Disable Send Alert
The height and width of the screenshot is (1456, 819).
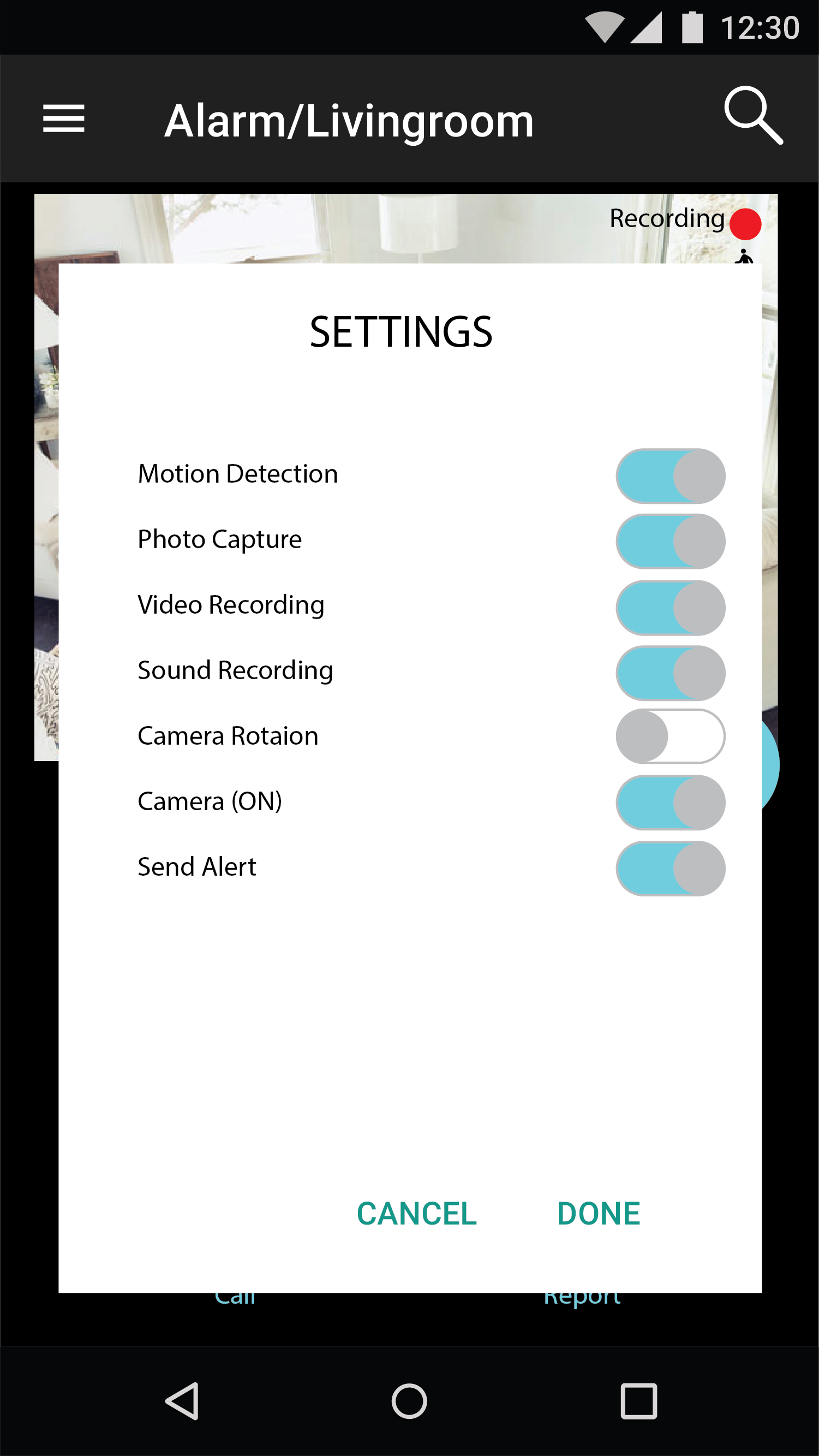point(671,869)
